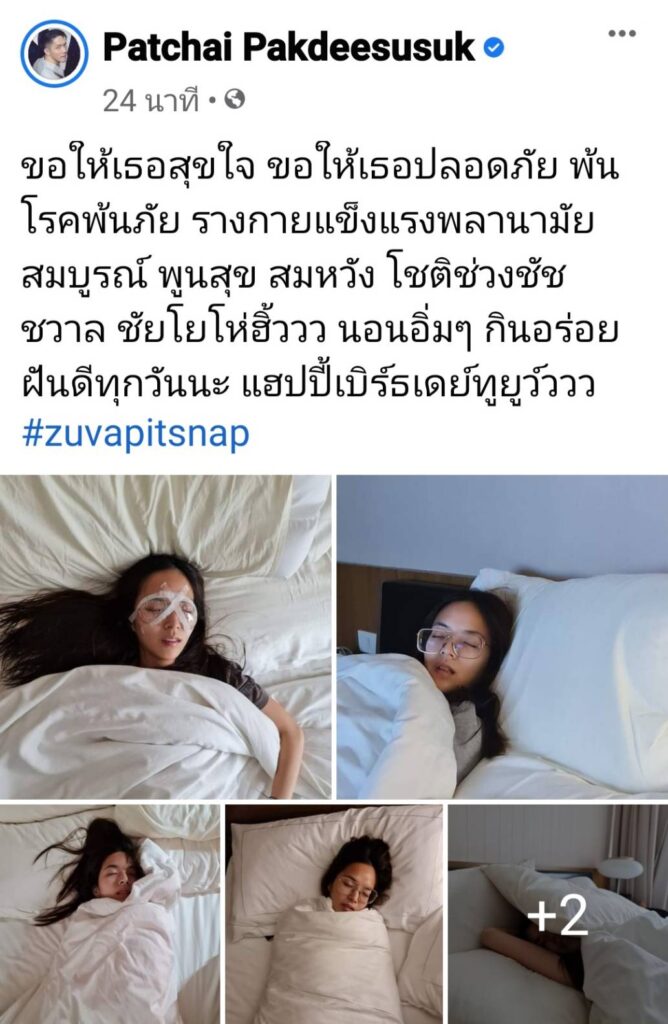The image size is (668, 1024).
Task: View the +2 more photos tile
Action: tap(558, 914)
